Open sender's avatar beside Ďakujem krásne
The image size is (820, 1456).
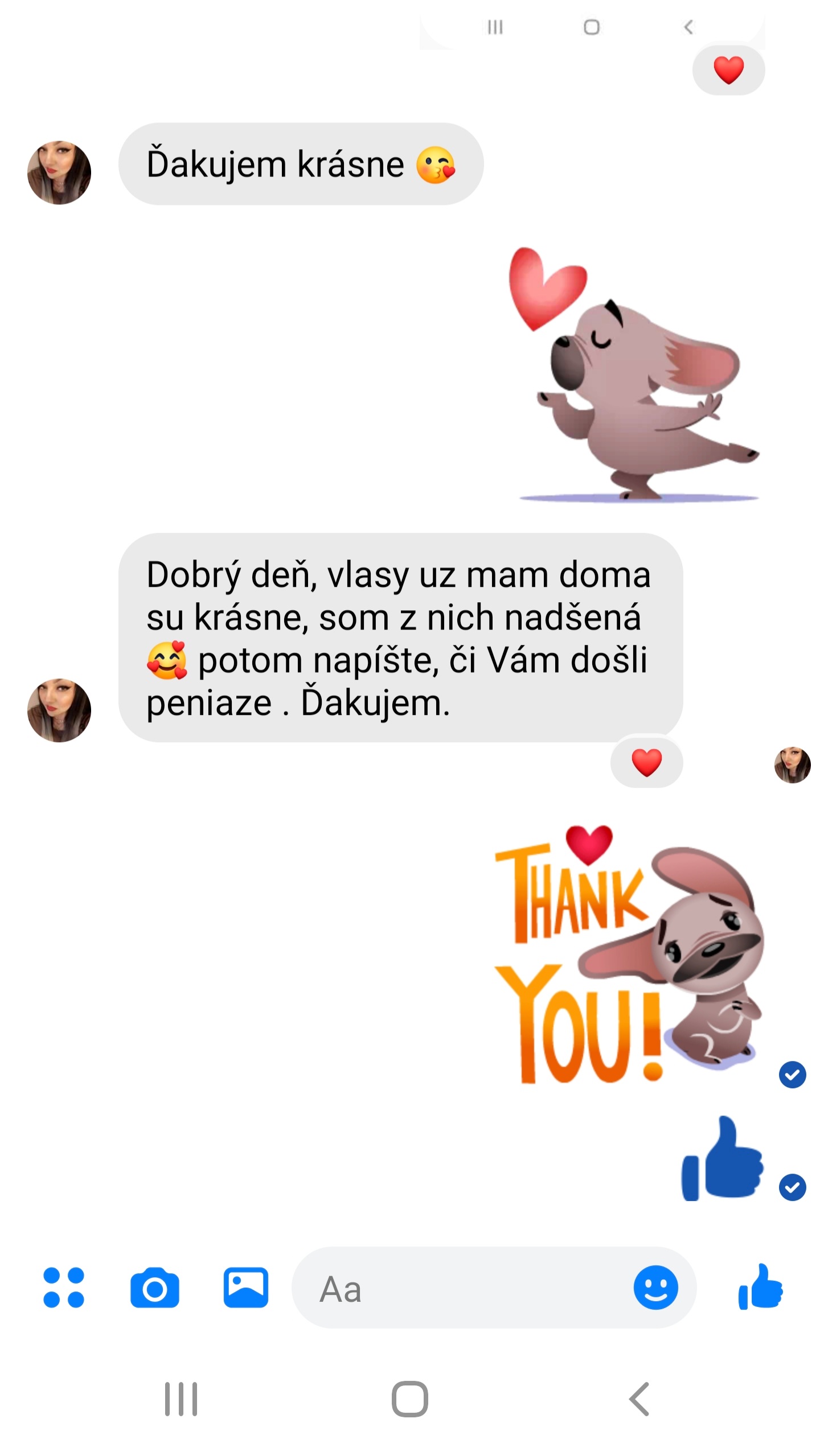point(59,172)
